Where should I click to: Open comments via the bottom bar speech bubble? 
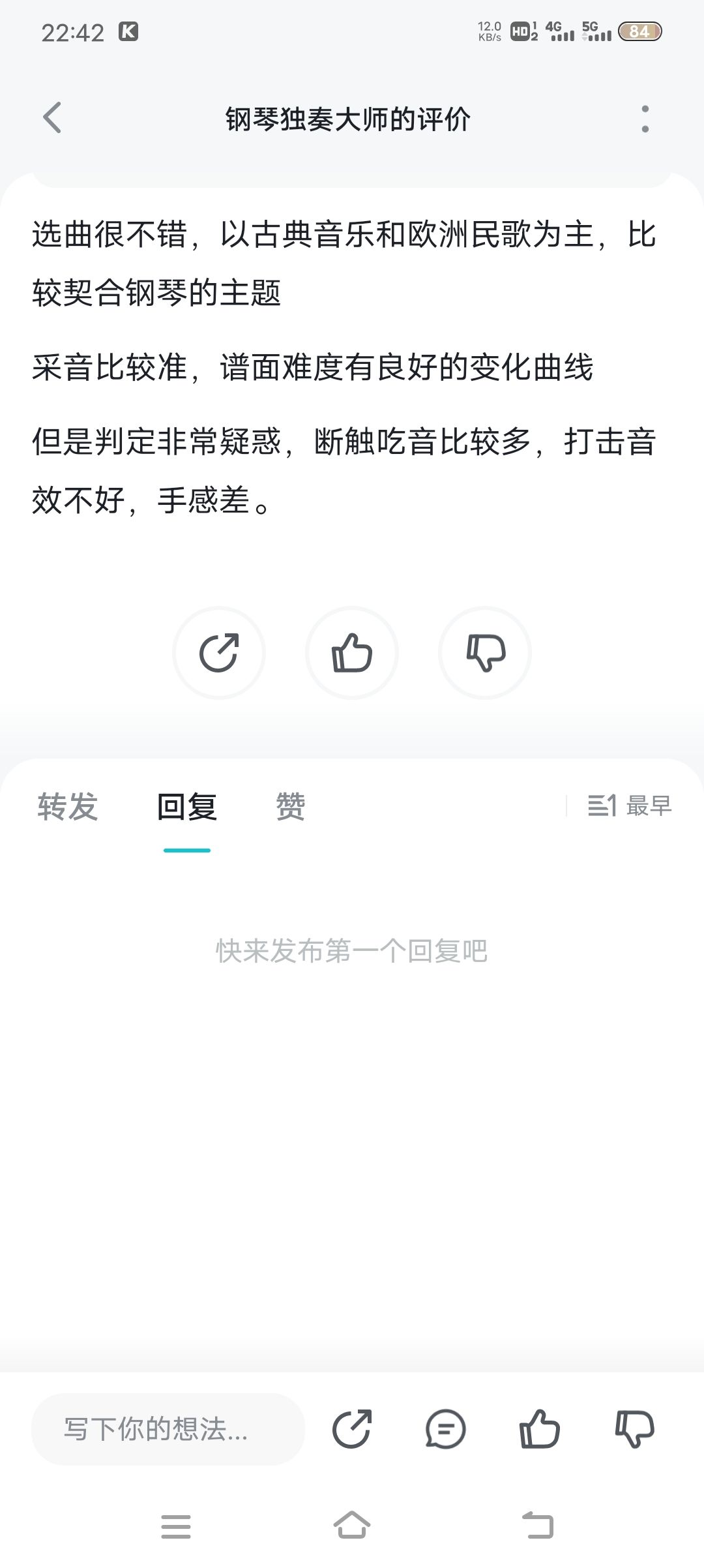(x=446, y=1429)
